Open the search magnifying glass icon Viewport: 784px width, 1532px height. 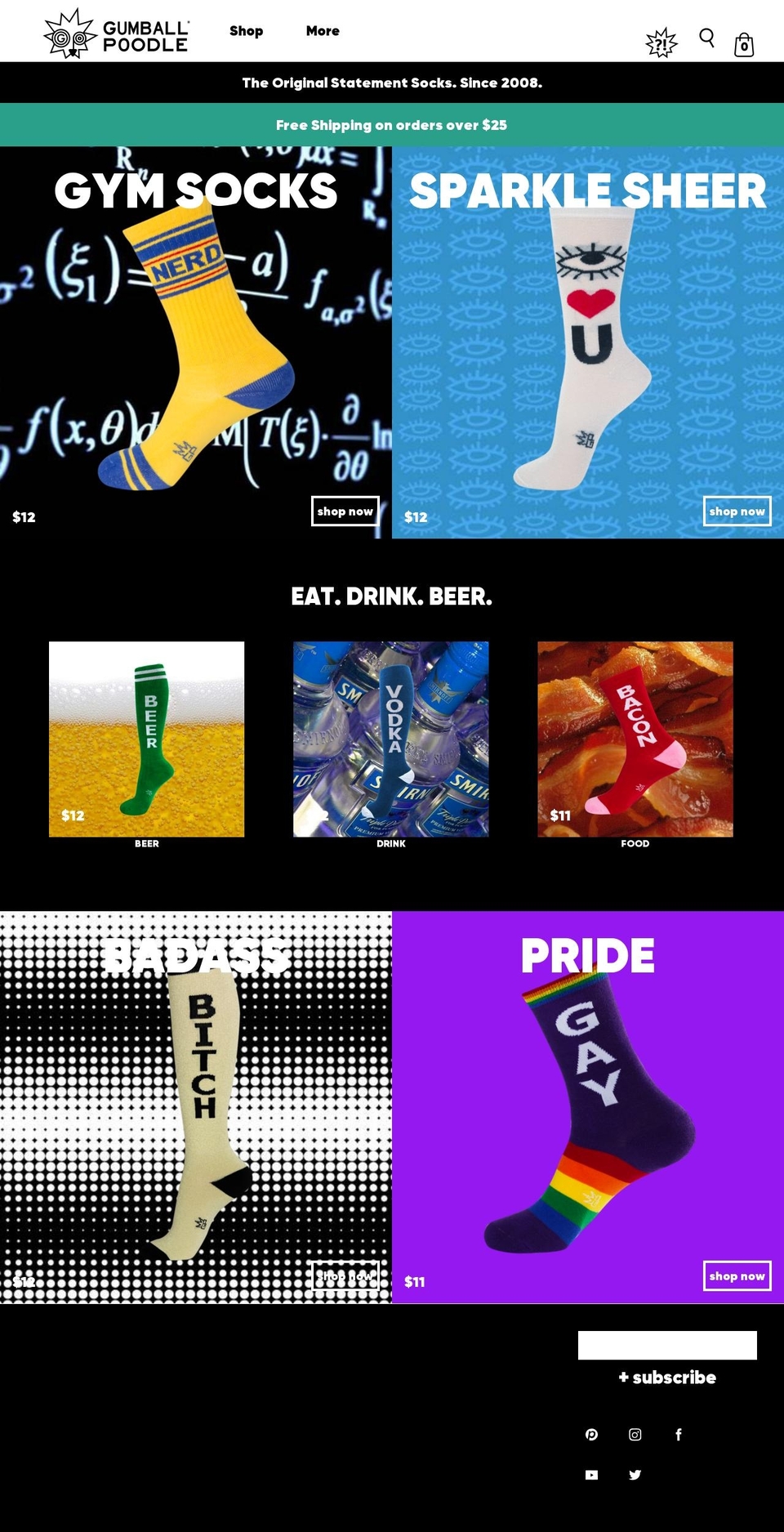(706, 38)
